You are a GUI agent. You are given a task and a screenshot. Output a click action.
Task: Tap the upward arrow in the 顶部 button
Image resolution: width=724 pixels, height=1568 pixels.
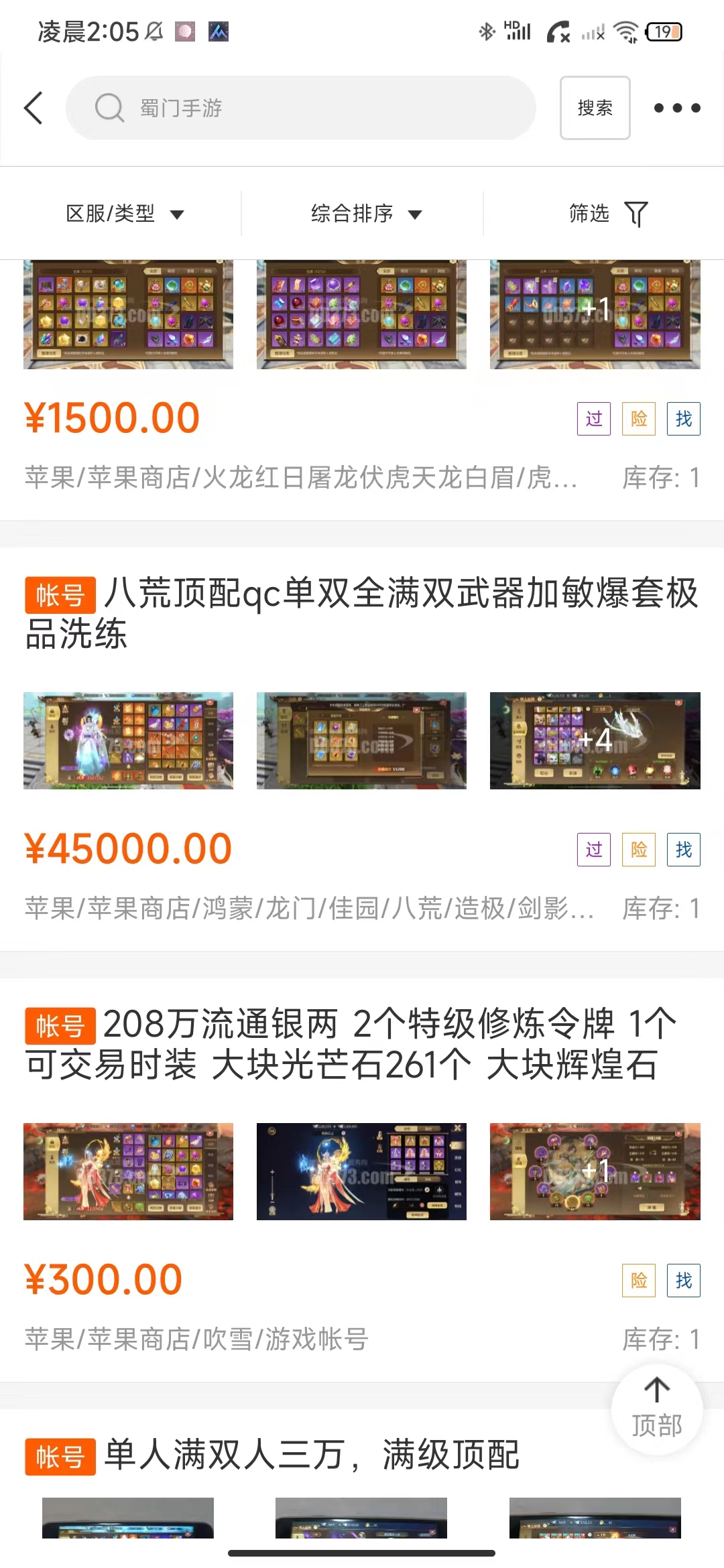(x=656, y=1389)
